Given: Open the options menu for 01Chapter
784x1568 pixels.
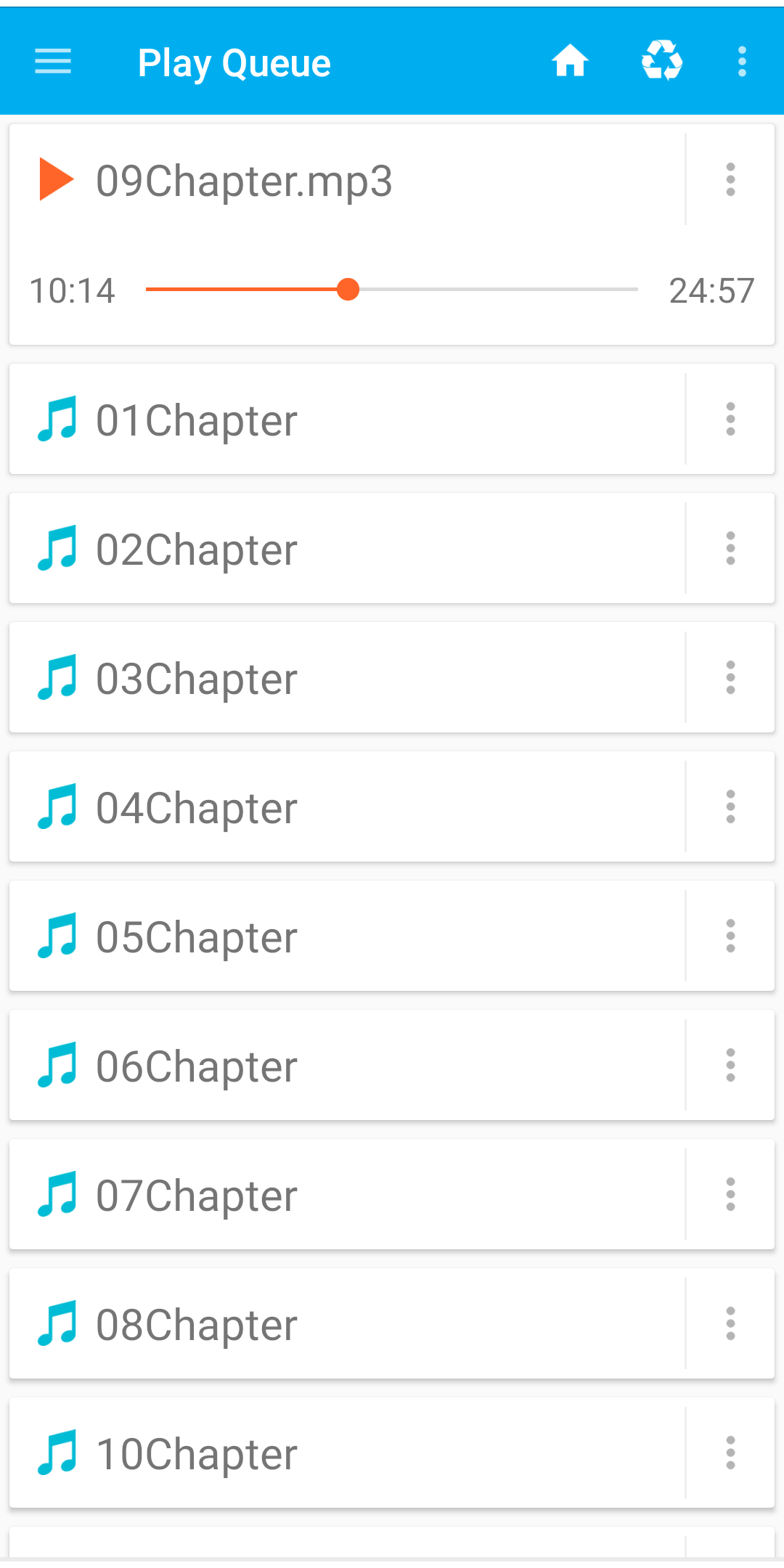Looking at the screenshot, I should [x=730, y=420].
